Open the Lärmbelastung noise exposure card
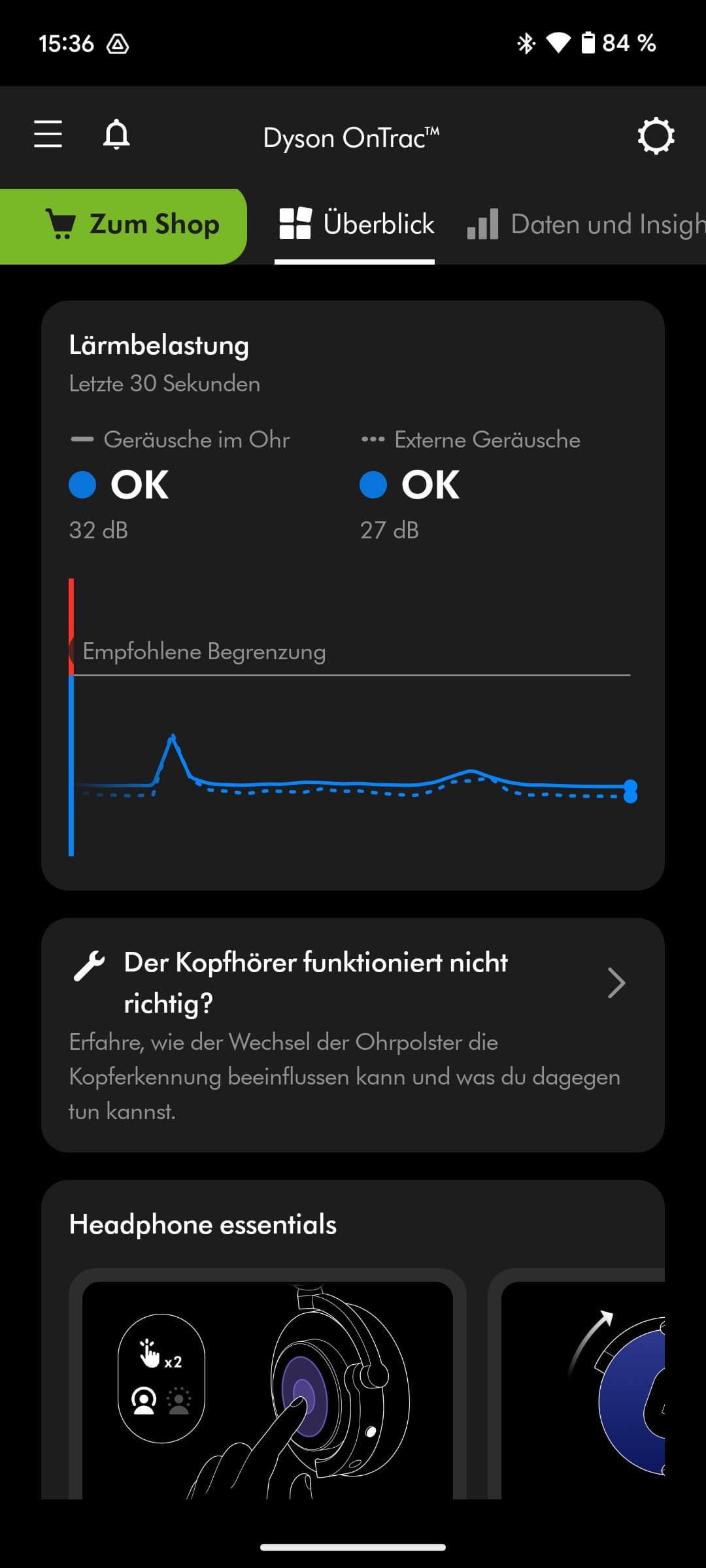706x1568 pixels. click(x=353, y=595)
